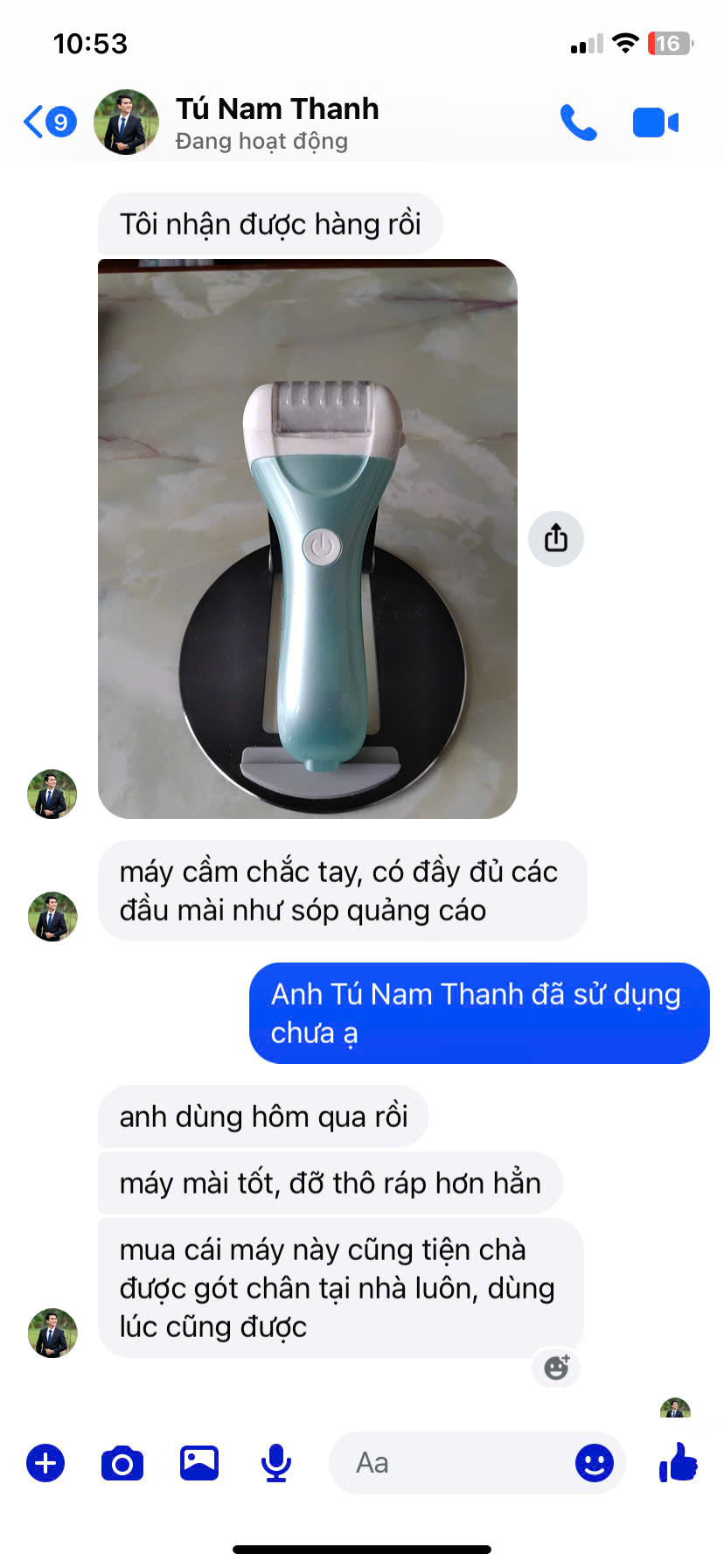Open the emoji picker in message field
724x1568 pixels.
[595, 1463]
